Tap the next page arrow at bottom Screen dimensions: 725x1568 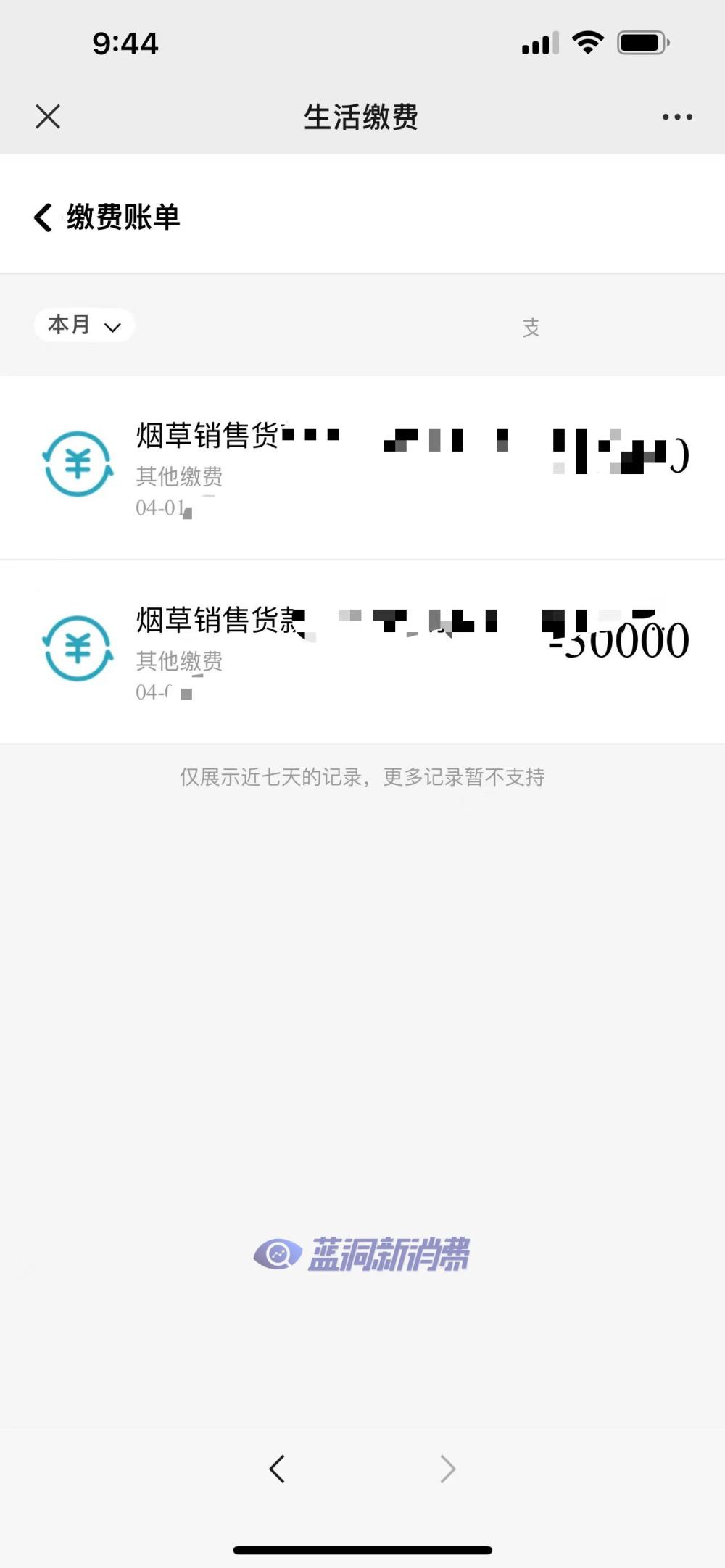pyautogui.click(x=447, y=1469)
